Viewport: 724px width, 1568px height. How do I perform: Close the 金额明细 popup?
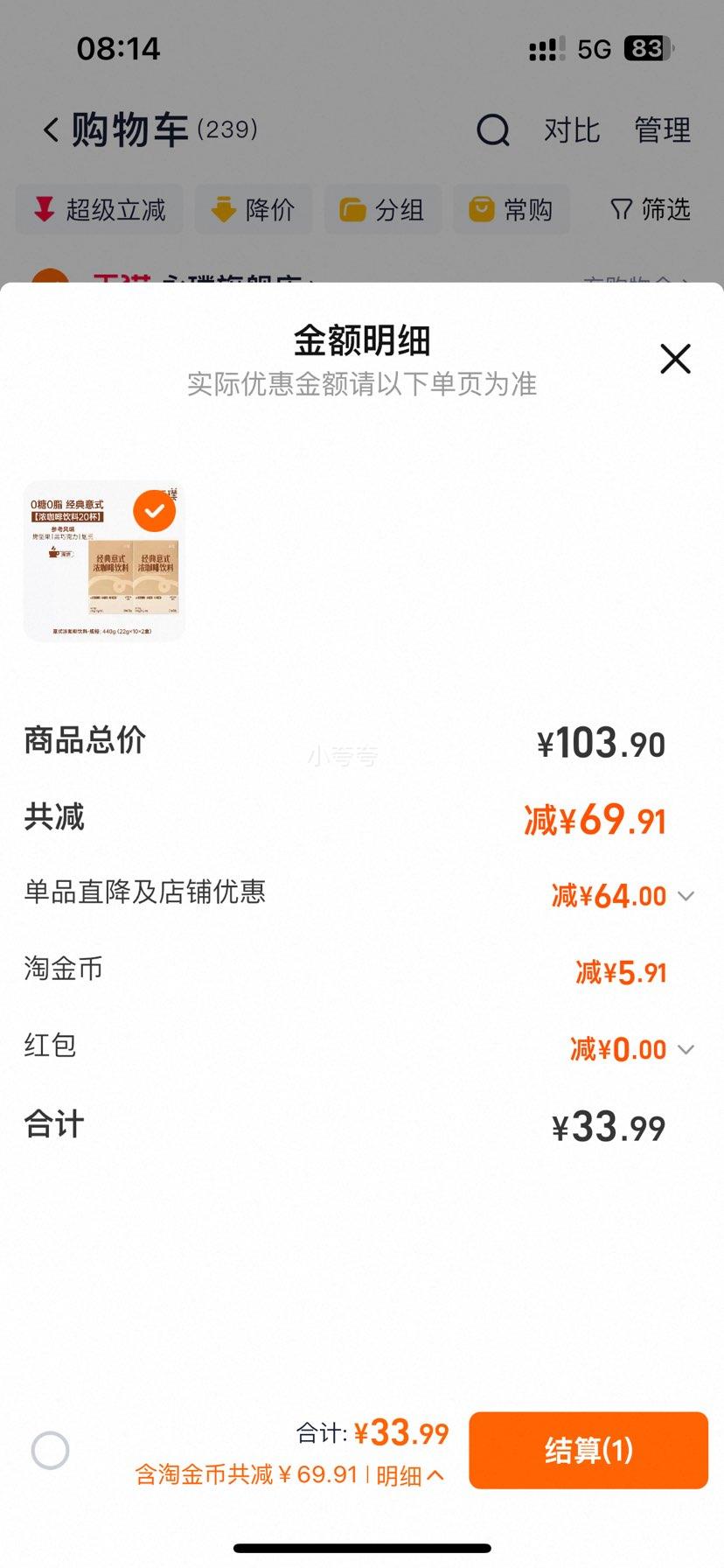674,359
